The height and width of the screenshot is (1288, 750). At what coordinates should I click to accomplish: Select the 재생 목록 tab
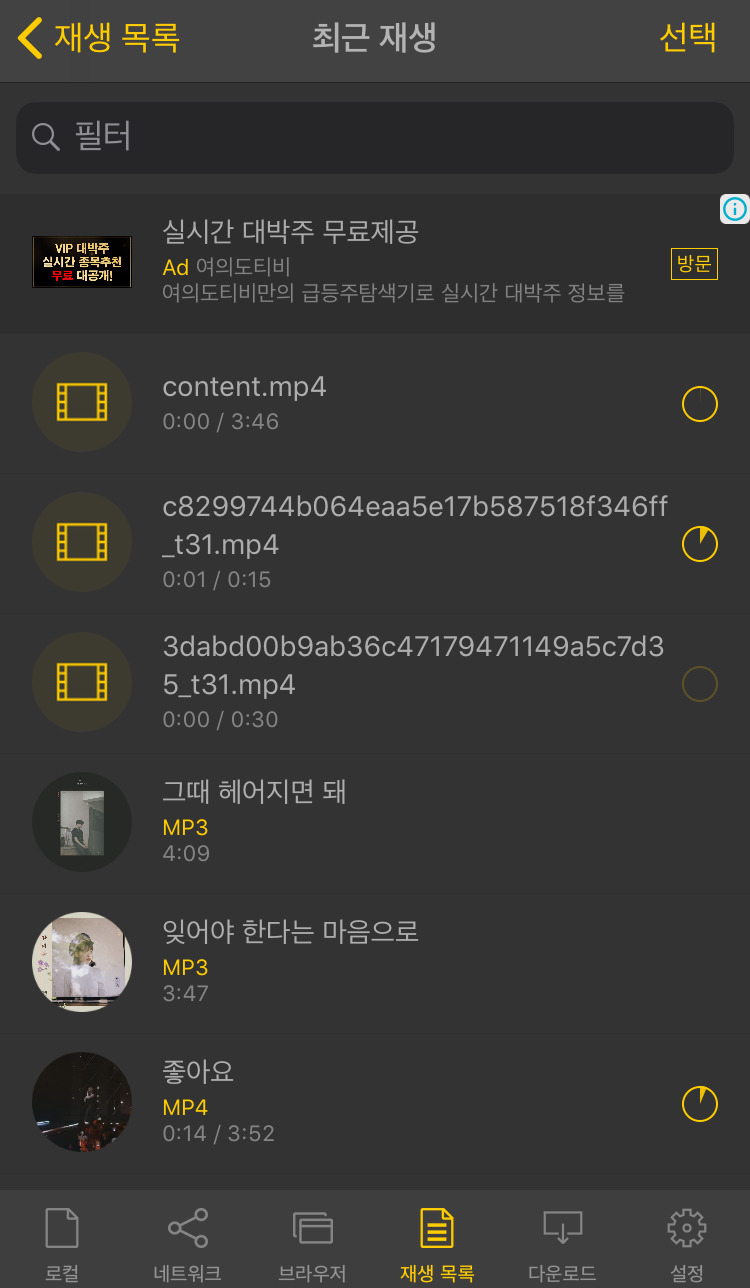tap(437, 1242)
